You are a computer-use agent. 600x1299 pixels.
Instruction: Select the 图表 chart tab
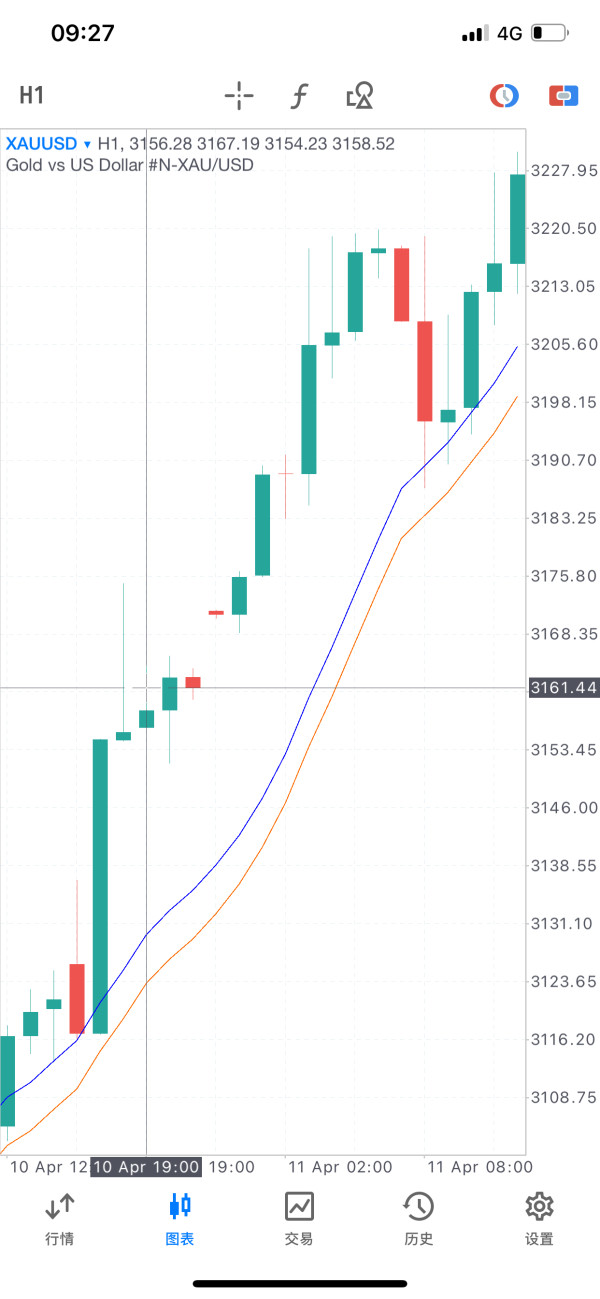(x=180, y=1218)
